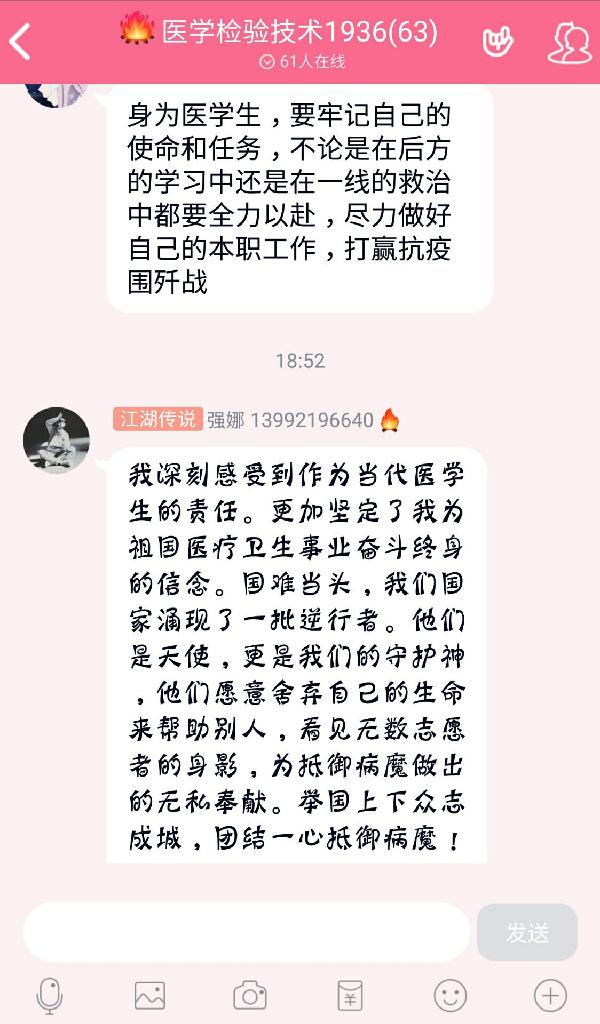Open the hand gesture interaction icon
The image size is (600, 1024).
[x=497, y=42]
